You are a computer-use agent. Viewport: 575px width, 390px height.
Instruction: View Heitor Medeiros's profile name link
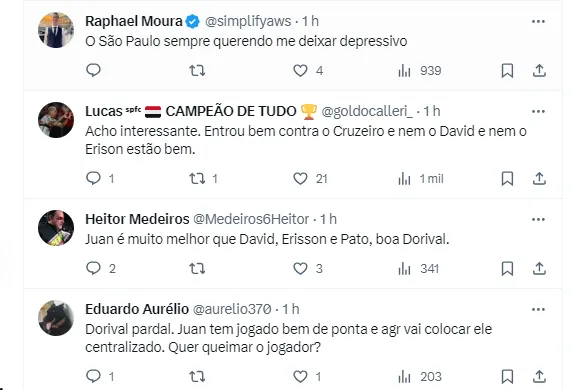point(137,219)
